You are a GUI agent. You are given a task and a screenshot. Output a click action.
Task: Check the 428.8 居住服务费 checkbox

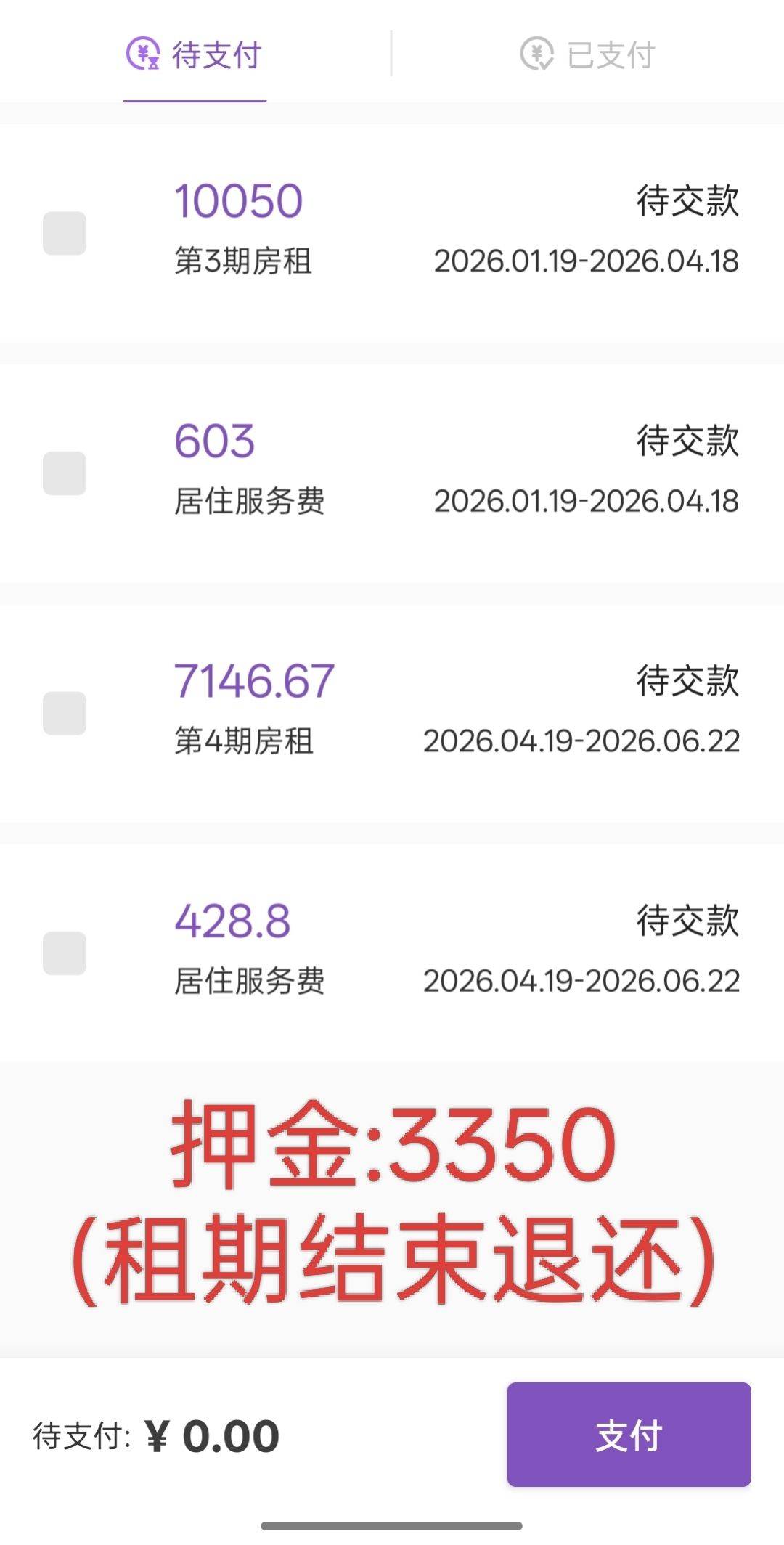(65, 953)
